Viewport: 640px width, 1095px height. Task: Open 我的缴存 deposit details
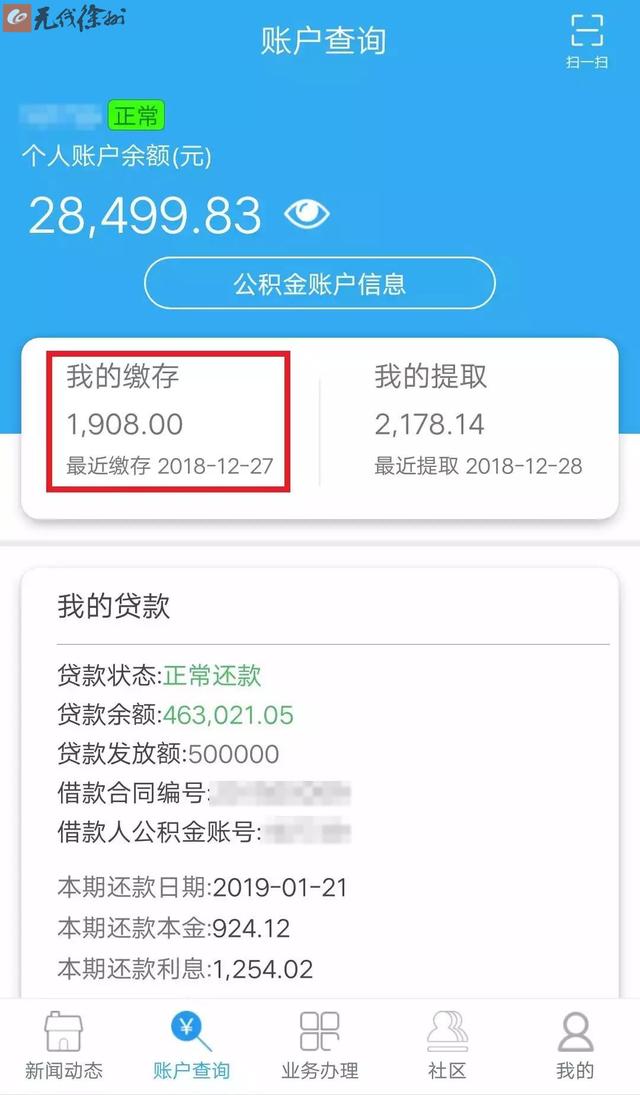point(169,421)
